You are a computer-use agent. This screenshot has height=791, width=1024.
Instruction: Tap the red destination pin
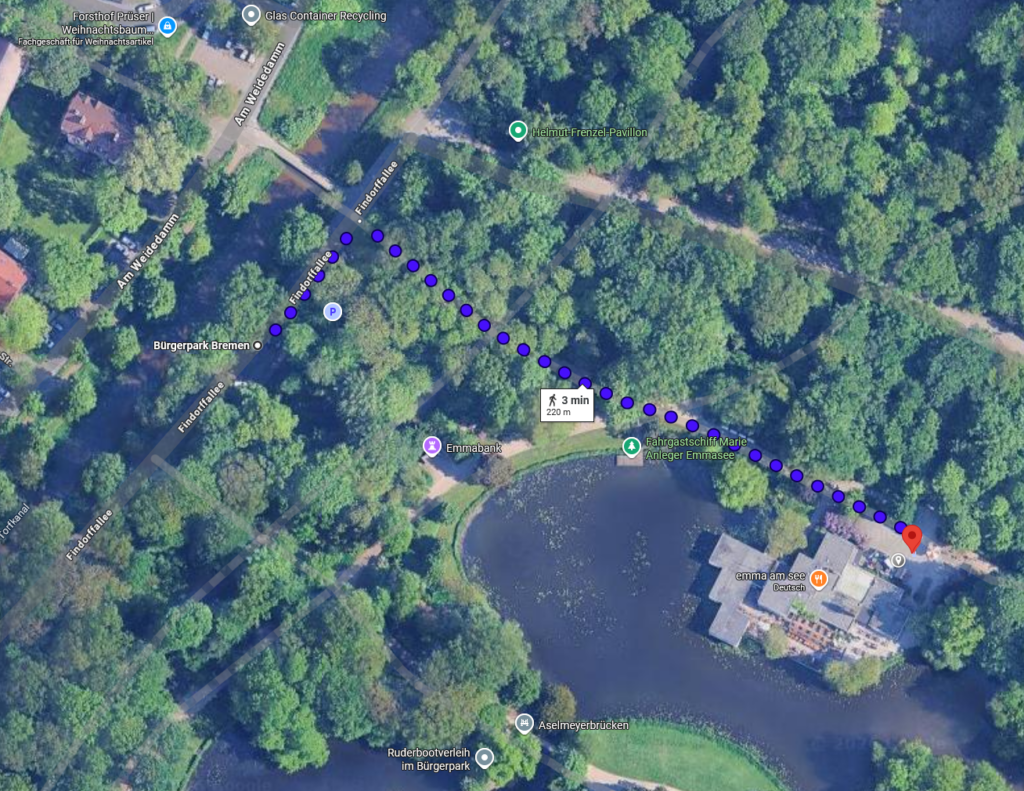pos(911,538)
